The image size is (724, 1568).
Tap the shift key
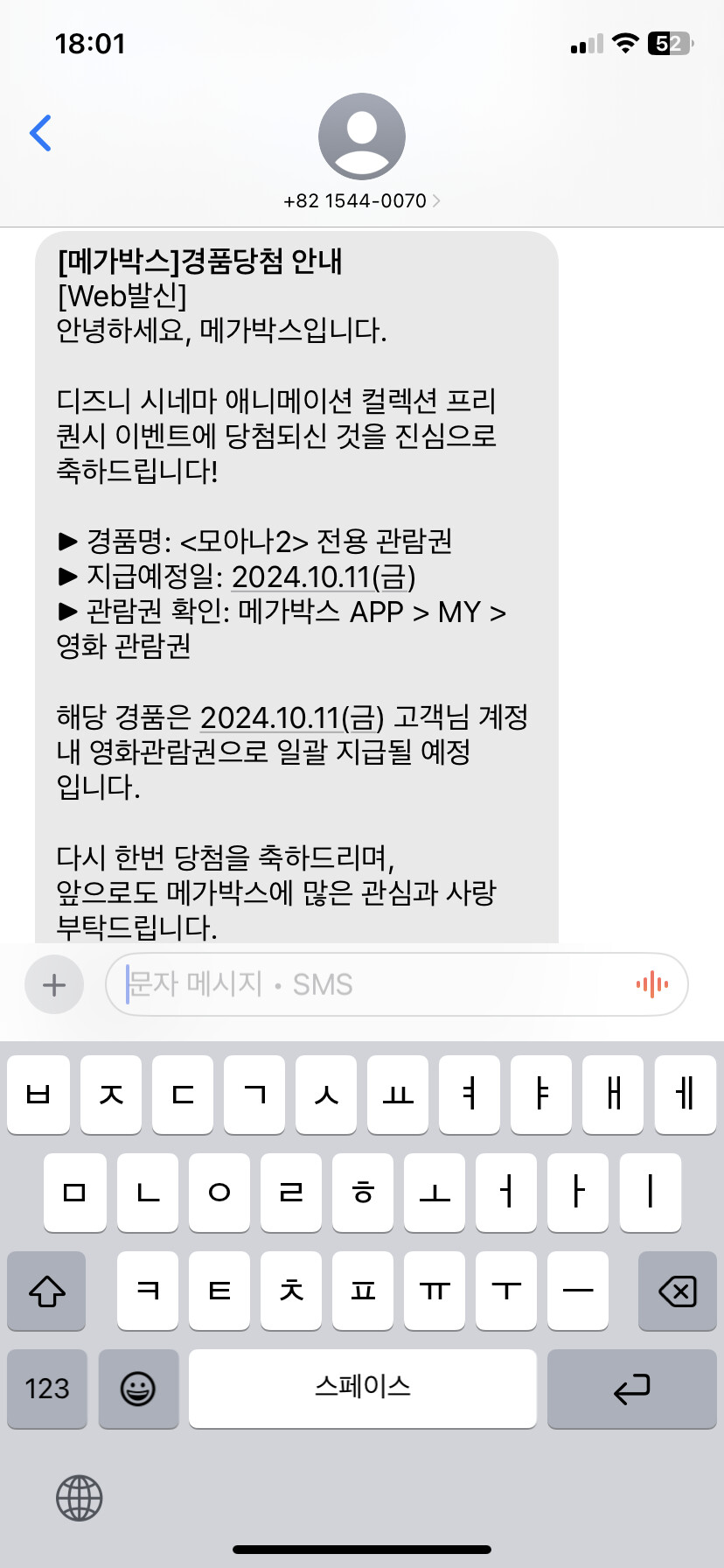(x=47, y=1291)
